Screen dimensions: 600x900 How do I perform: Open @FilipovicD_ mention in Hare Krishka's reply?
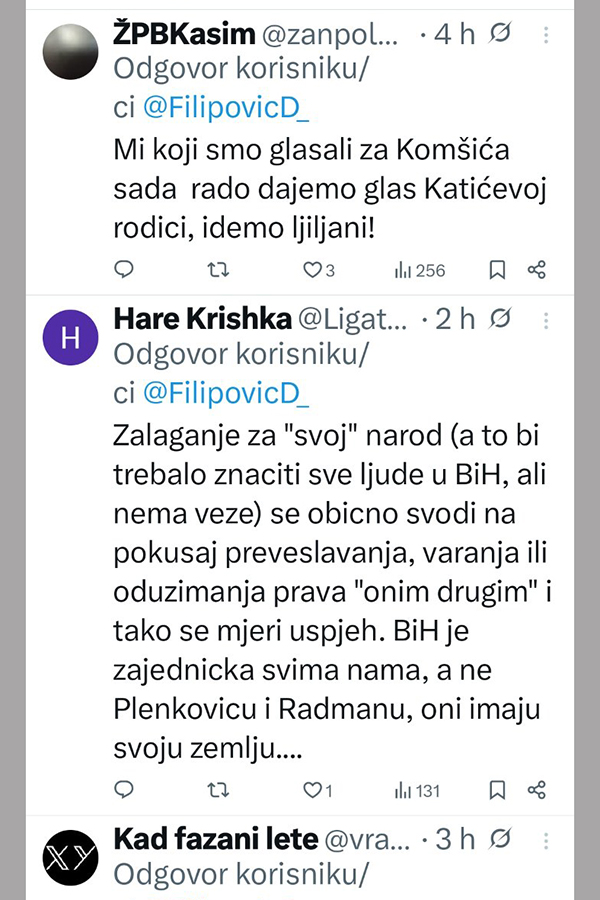click(225, 393)
